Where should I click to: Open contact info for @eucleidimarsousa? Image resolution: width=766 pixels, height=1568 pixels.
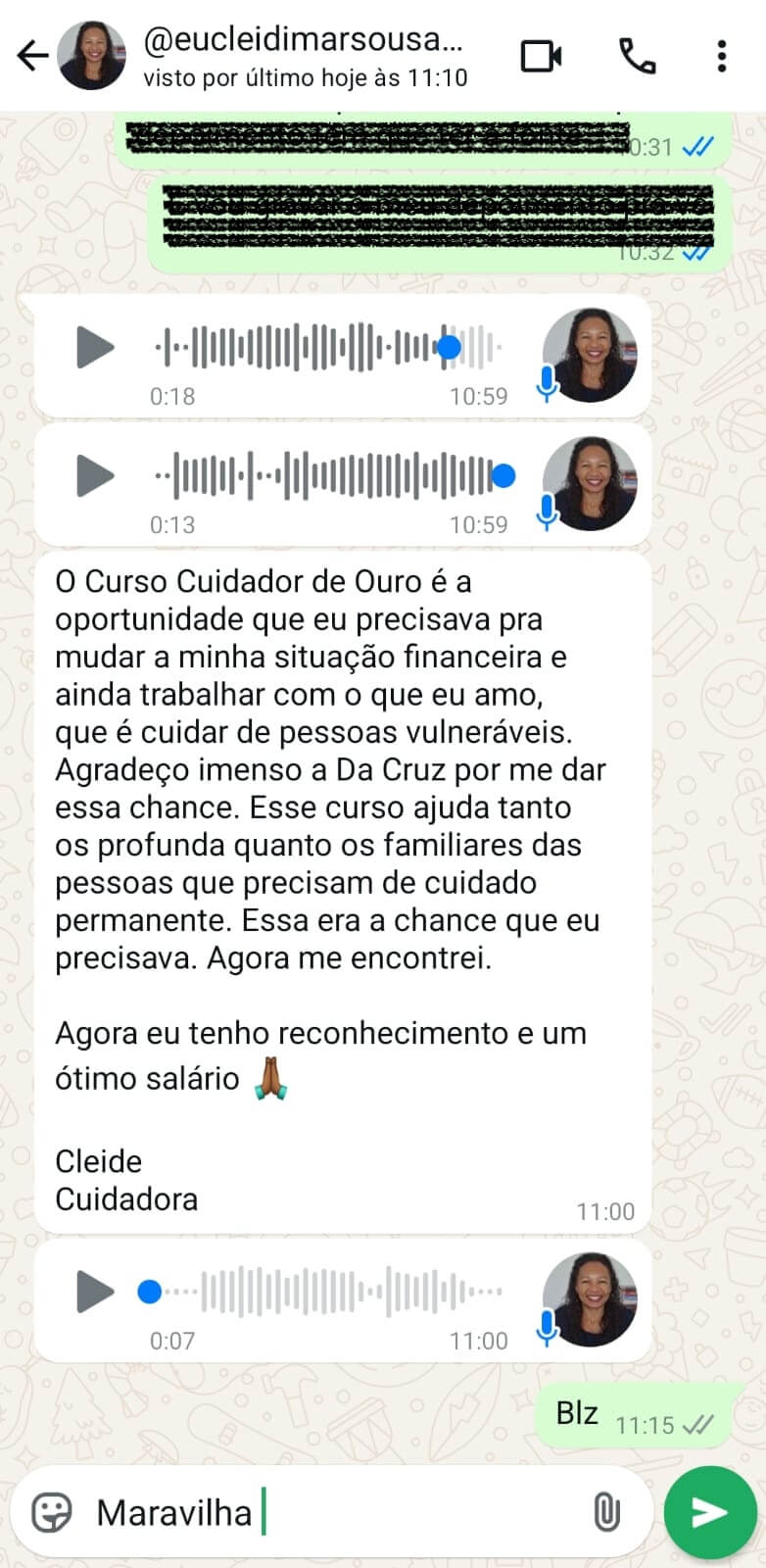(x=304, y=56)
